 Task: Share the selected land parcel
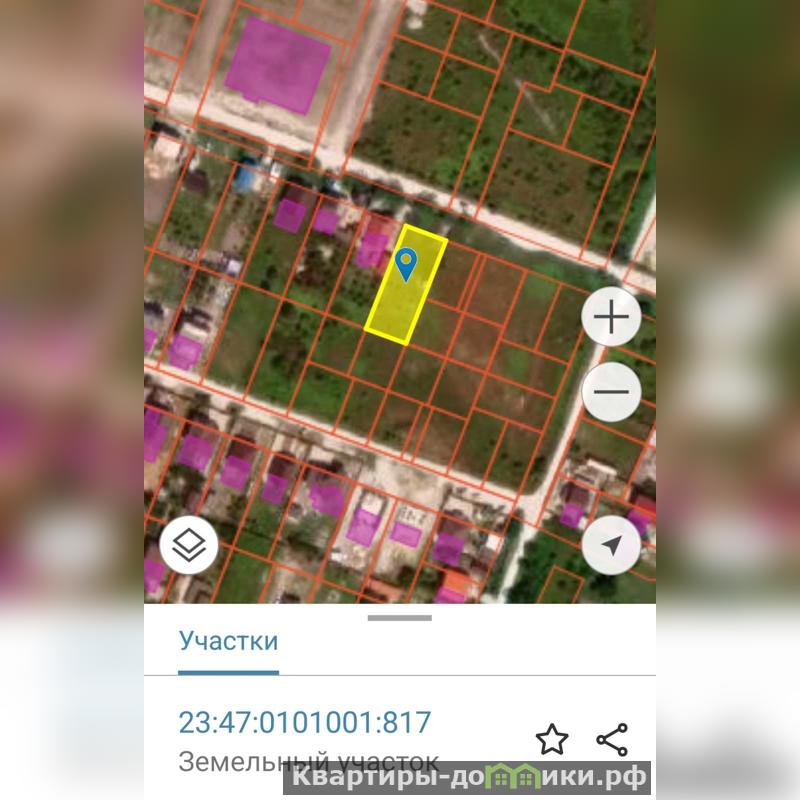(611, 740)
